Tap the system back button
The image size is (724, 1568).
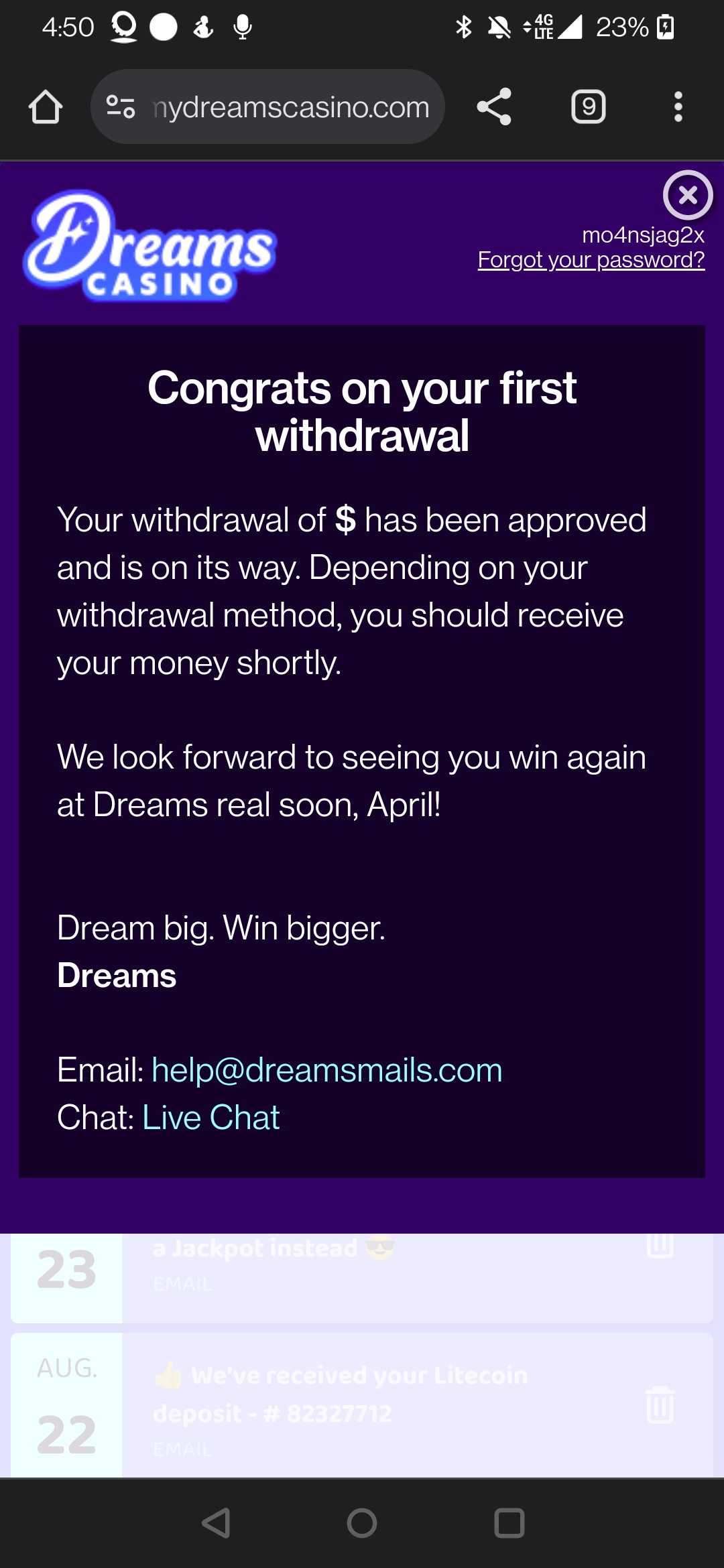pos(217,1523)
